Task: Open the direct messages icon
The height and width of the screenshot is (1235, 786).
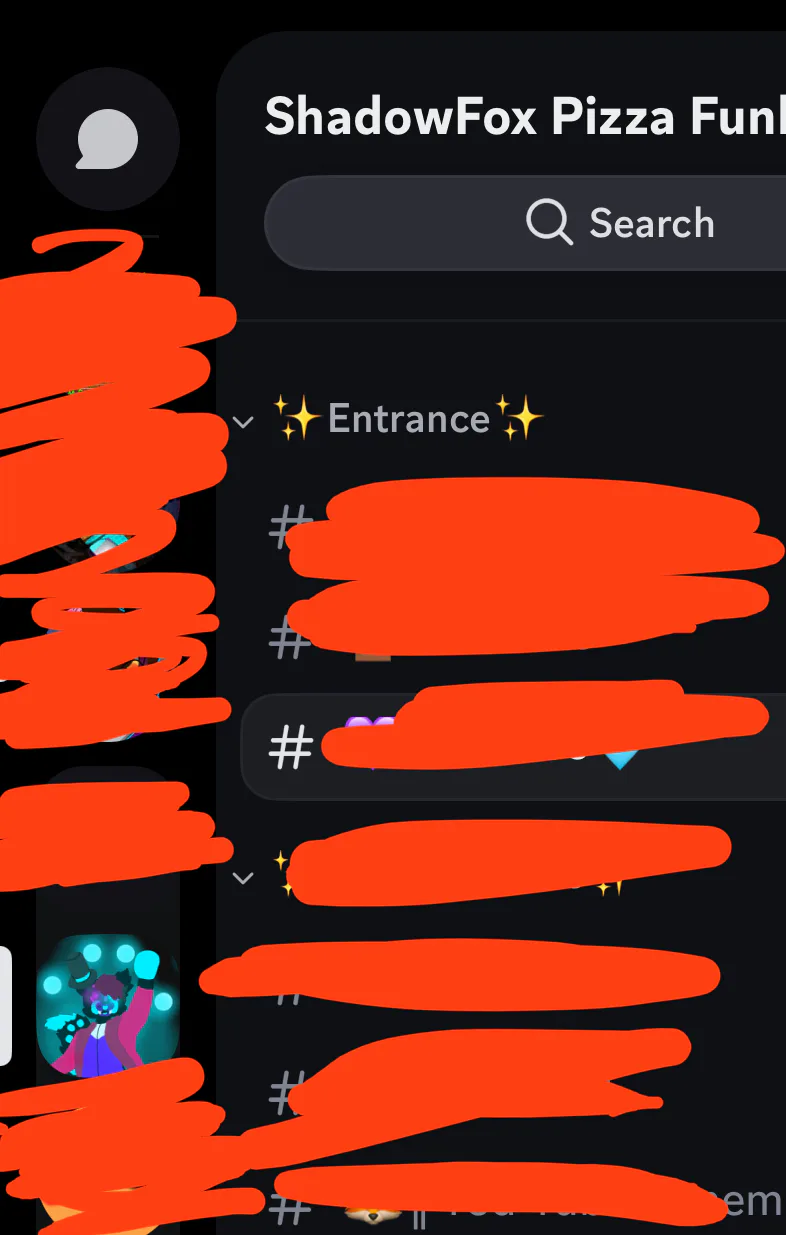Action: pyautogui.click(x=107, y=138)
